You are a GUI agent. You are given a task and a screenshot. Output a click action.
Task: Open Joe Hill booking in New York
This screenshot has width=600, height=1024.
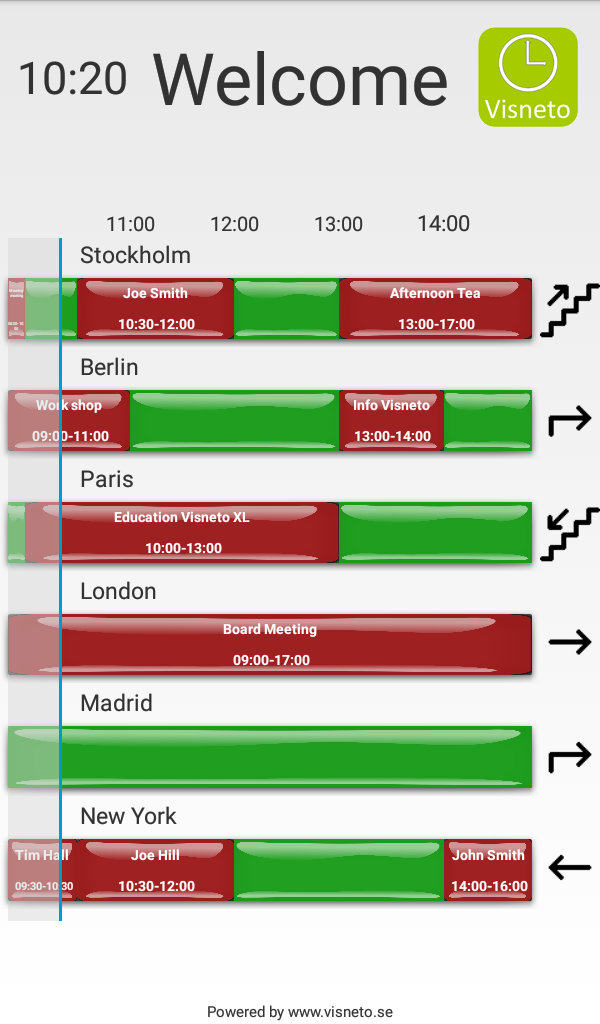[x=155, y=871]
